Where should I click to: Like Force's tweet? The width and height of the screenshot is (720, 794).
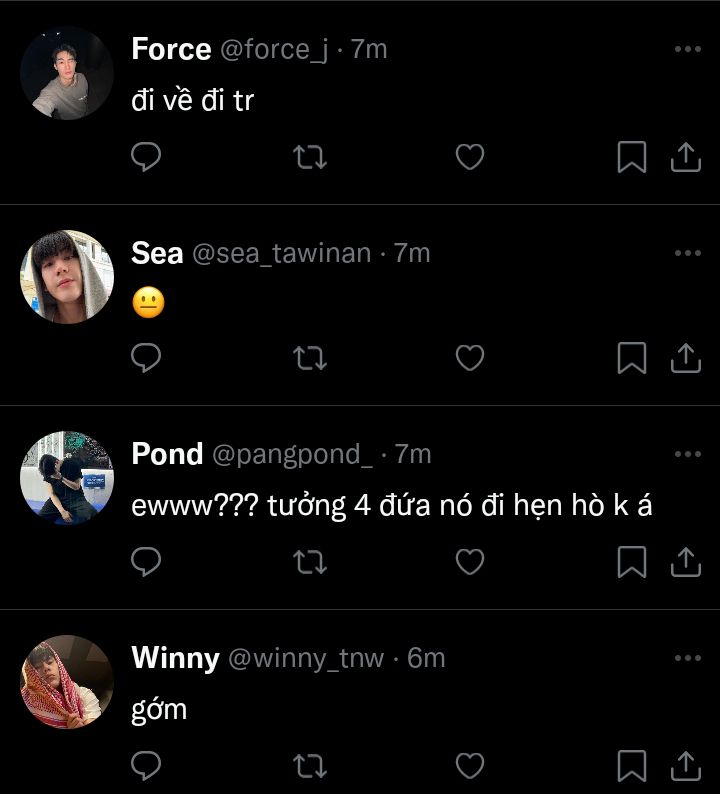(x=470, y=156)
